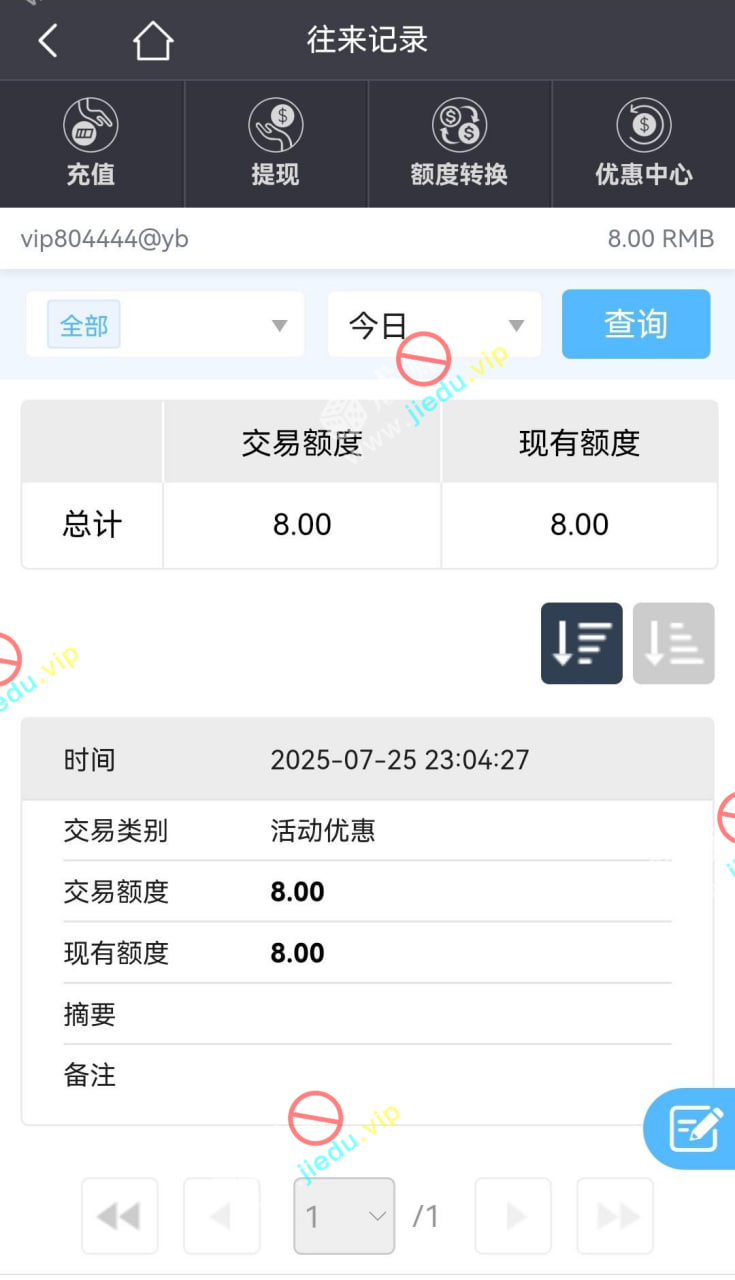This screenshot has height=1280, width=735.
Task: Jump to the last page
Action: (615, 1216)
